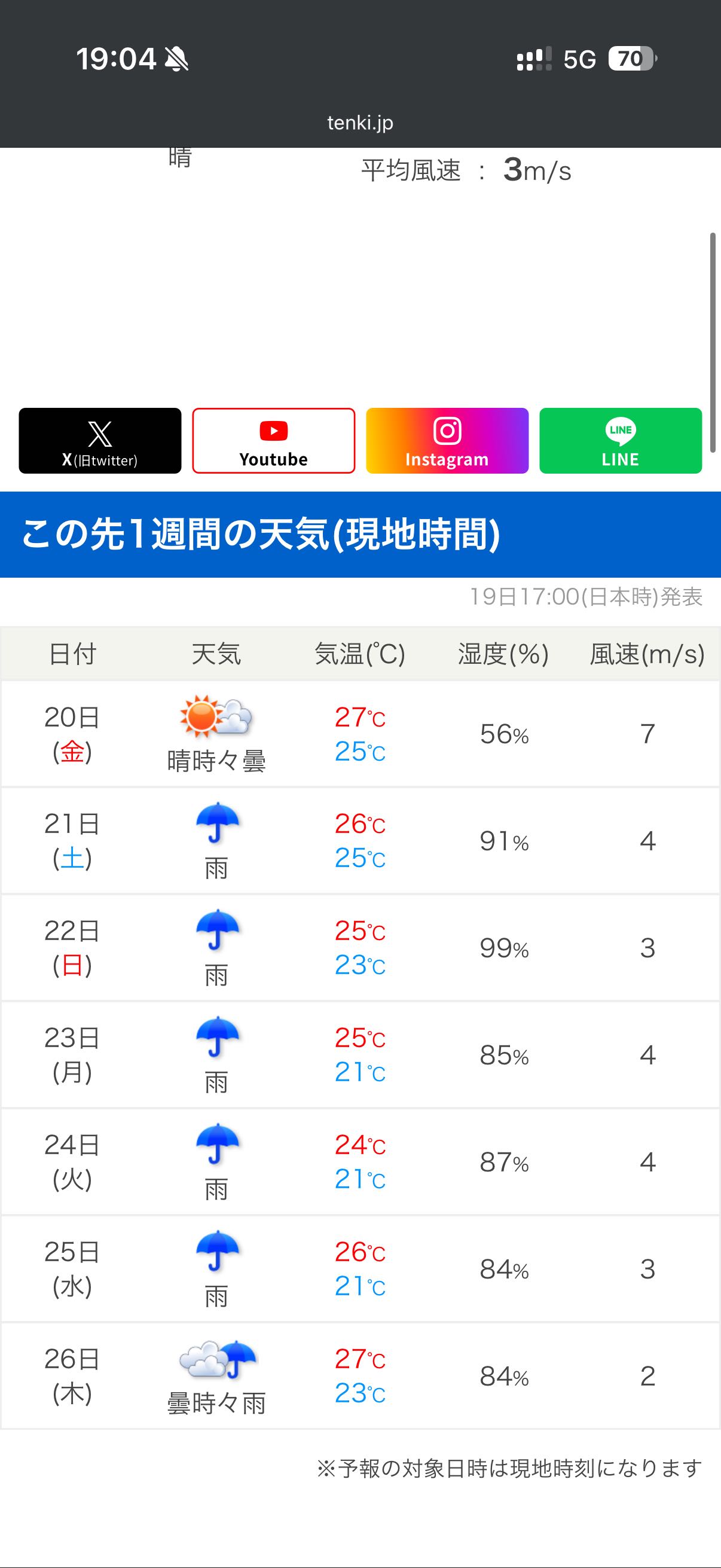Tap the tenki.jp address bar
This screenshot has width=721, height=1568.
tap(360, 123)
